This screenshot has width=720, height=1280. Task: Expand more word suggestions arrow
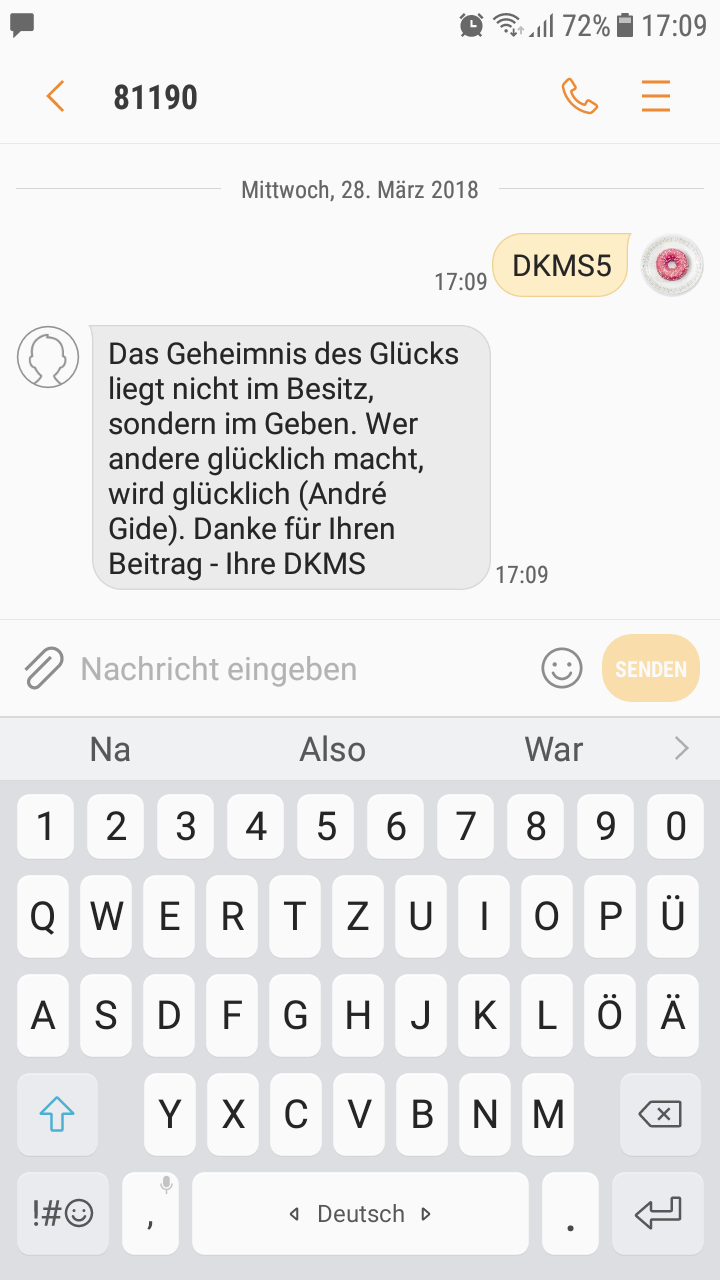tap(682, 748)
